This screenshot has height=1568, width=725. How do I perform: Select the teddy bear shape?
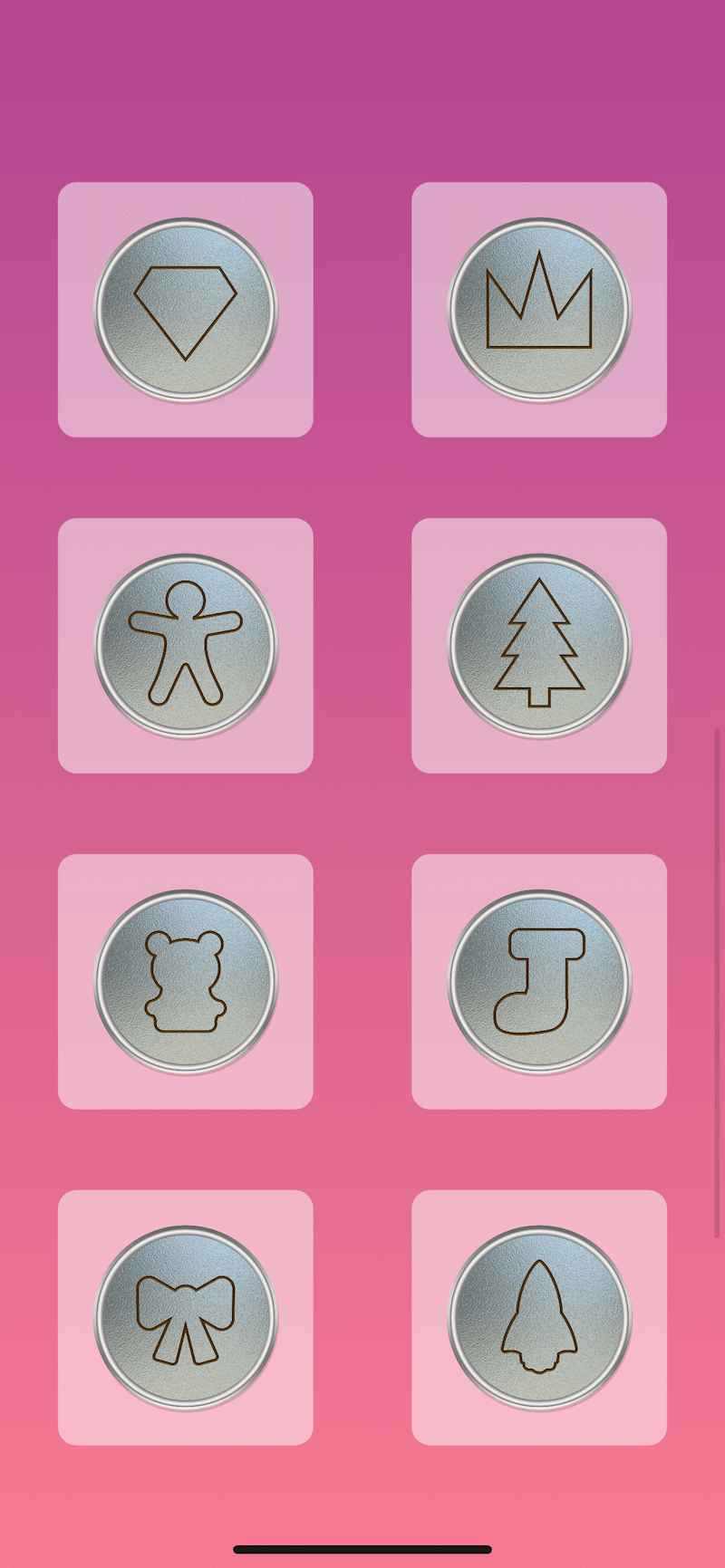pyautogui.click(x=186, y=982)
